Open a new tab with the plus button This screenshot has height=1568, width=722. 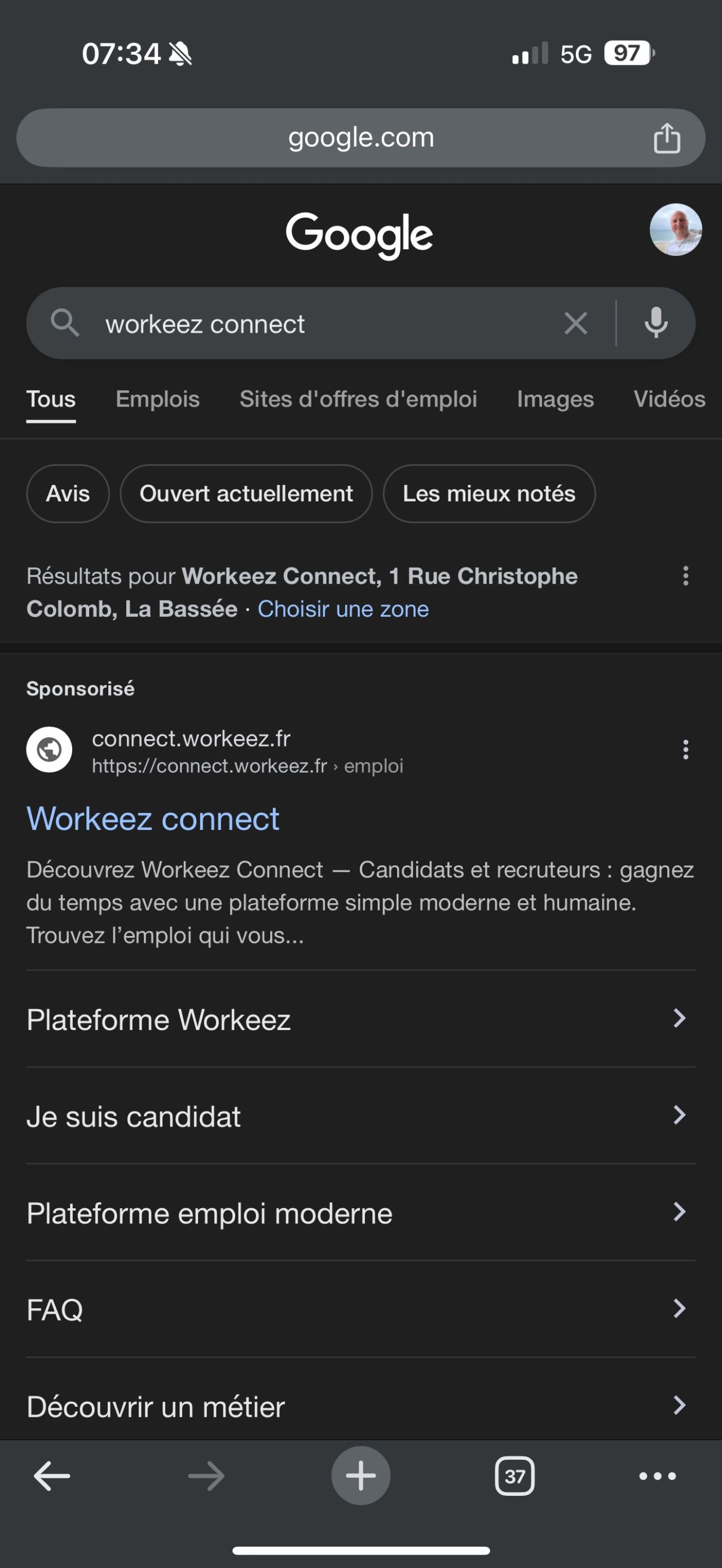[361, 1476]
